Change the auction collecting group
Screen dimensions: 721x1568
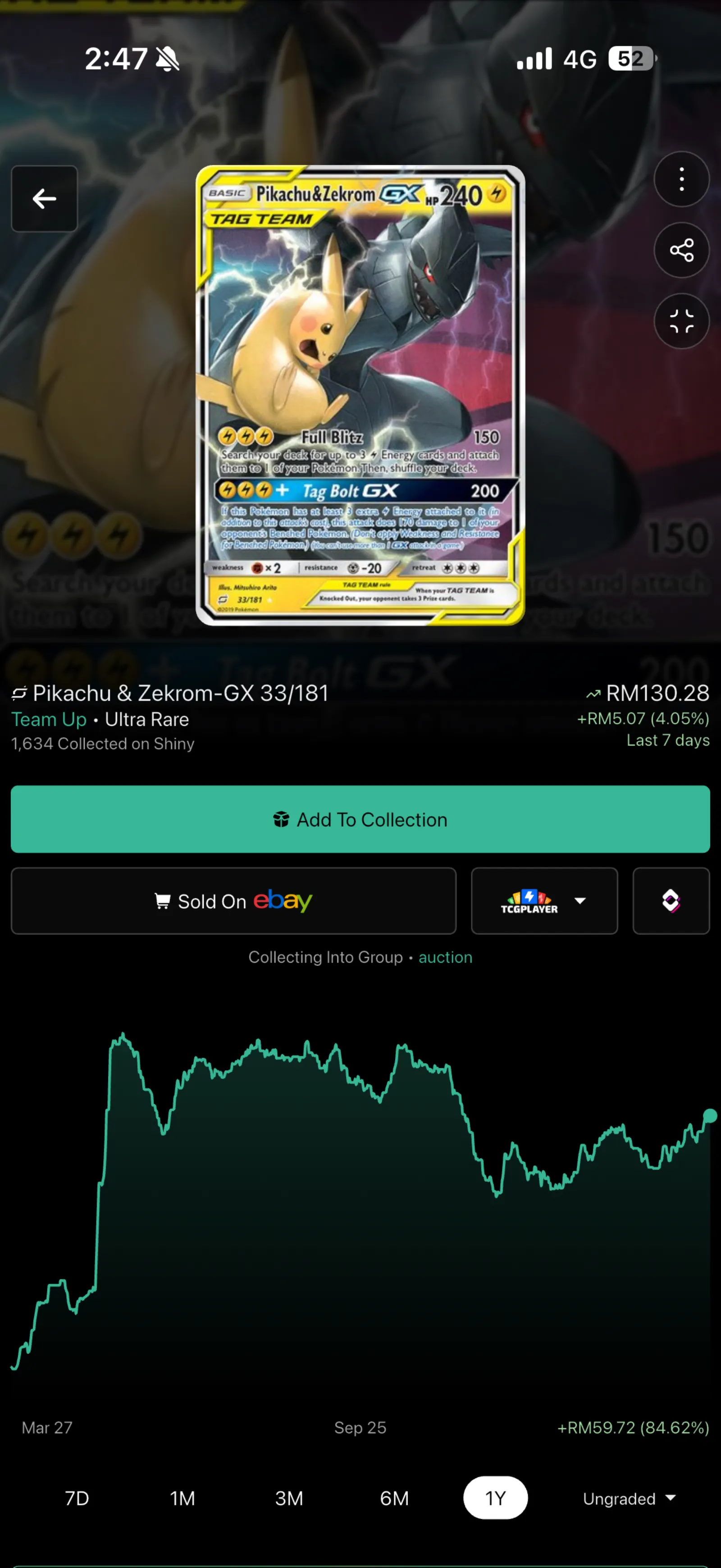tap(445, 957)
